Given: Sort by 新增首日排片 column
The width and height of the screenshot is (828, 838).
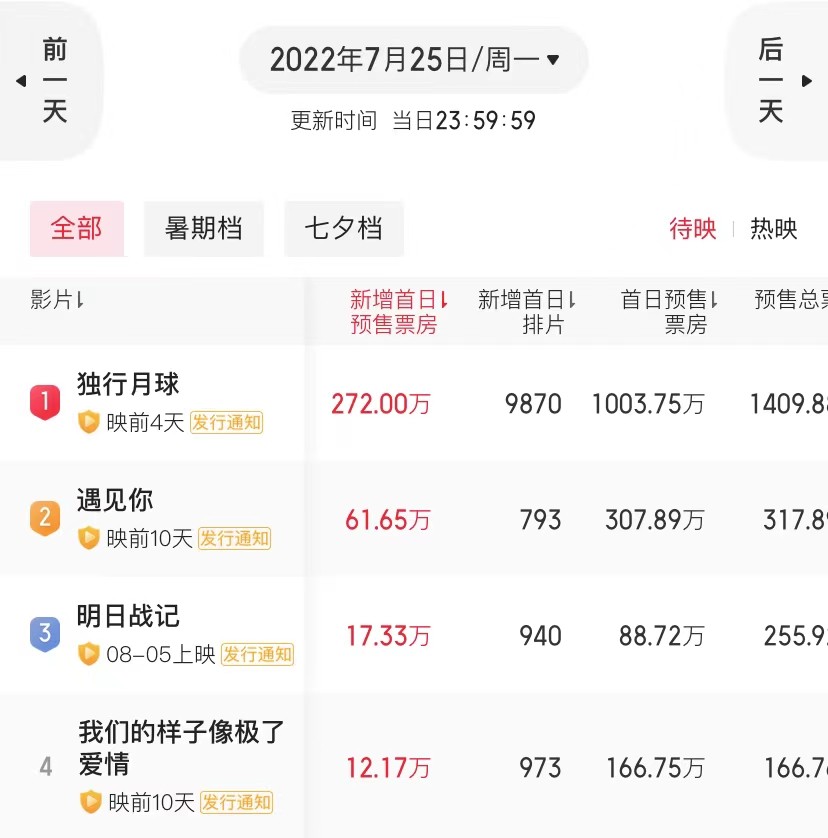Looking at the screenshot, I should click(x=523, y=309).
